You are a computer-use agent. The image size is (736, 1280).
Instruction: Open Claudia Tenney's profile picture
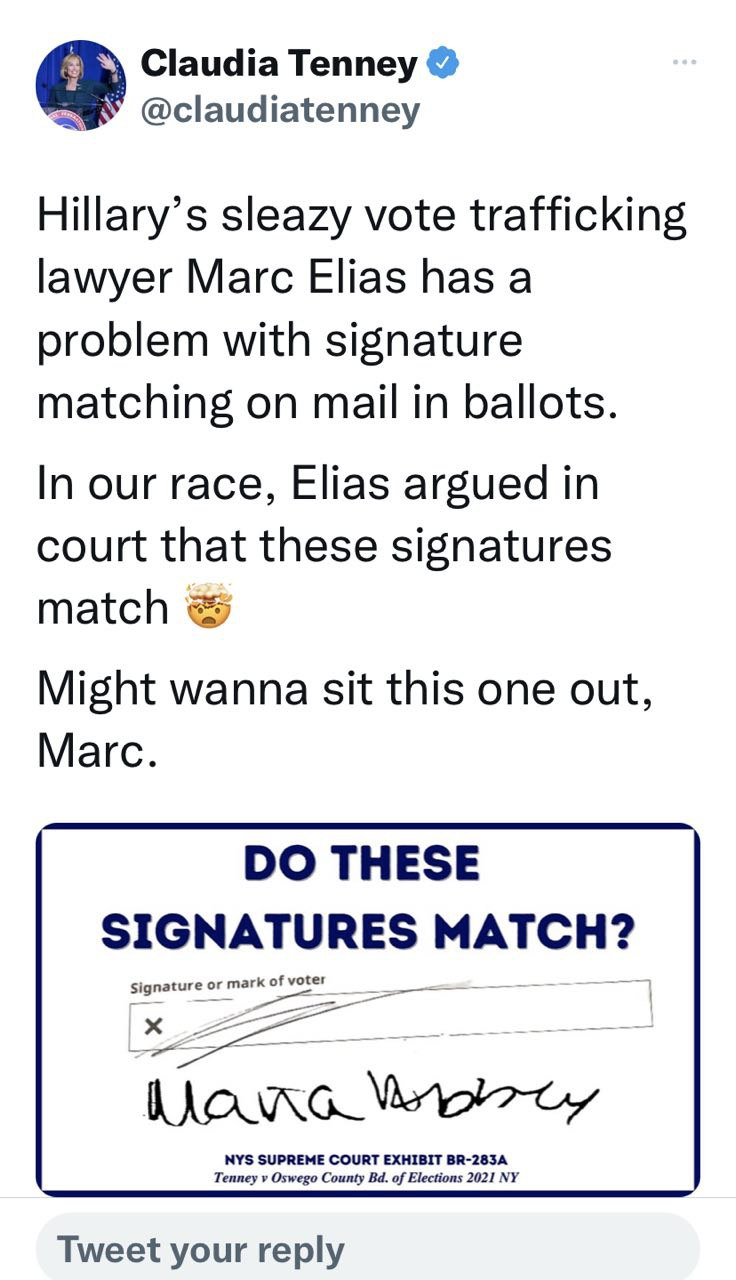tap(80, 86)
